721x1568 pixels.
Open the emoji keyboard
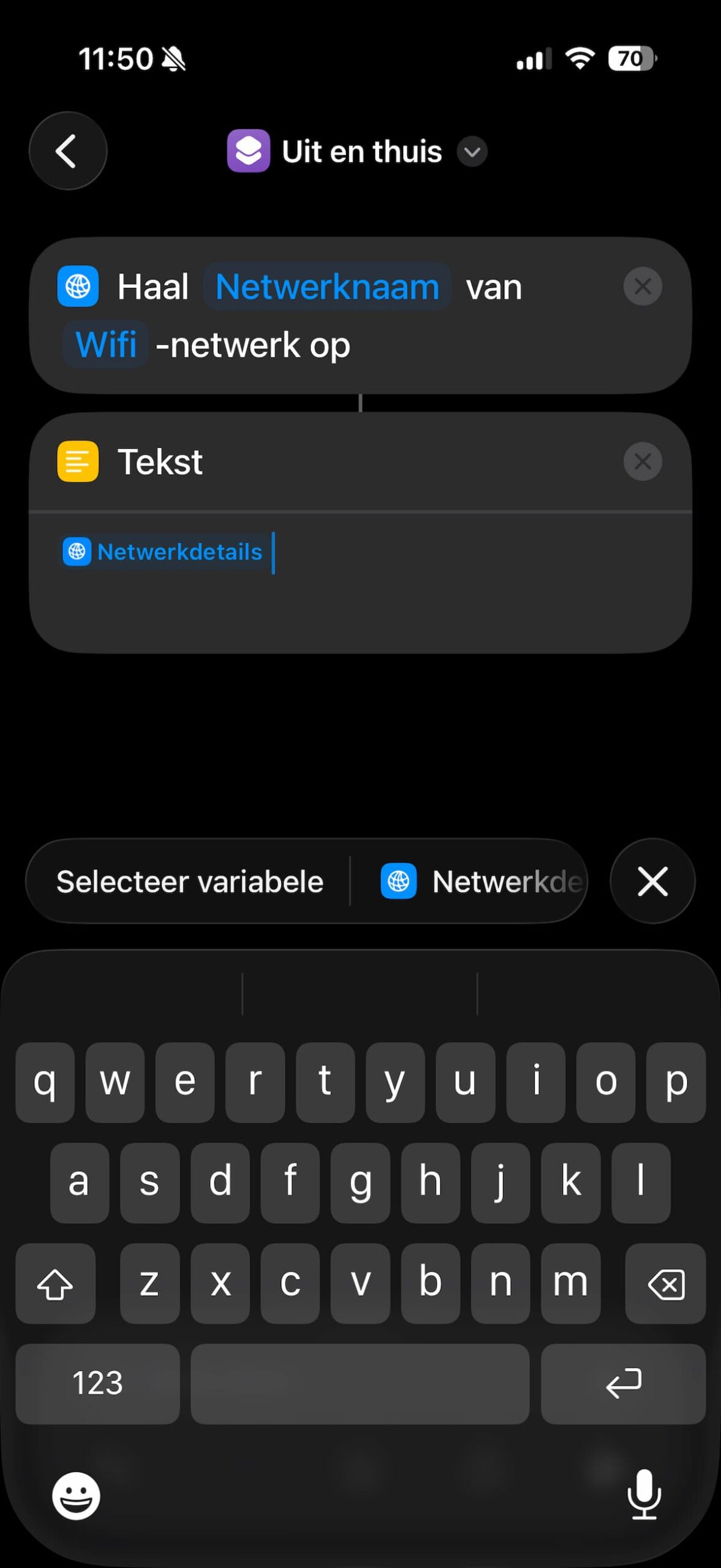click(76, 1496)
